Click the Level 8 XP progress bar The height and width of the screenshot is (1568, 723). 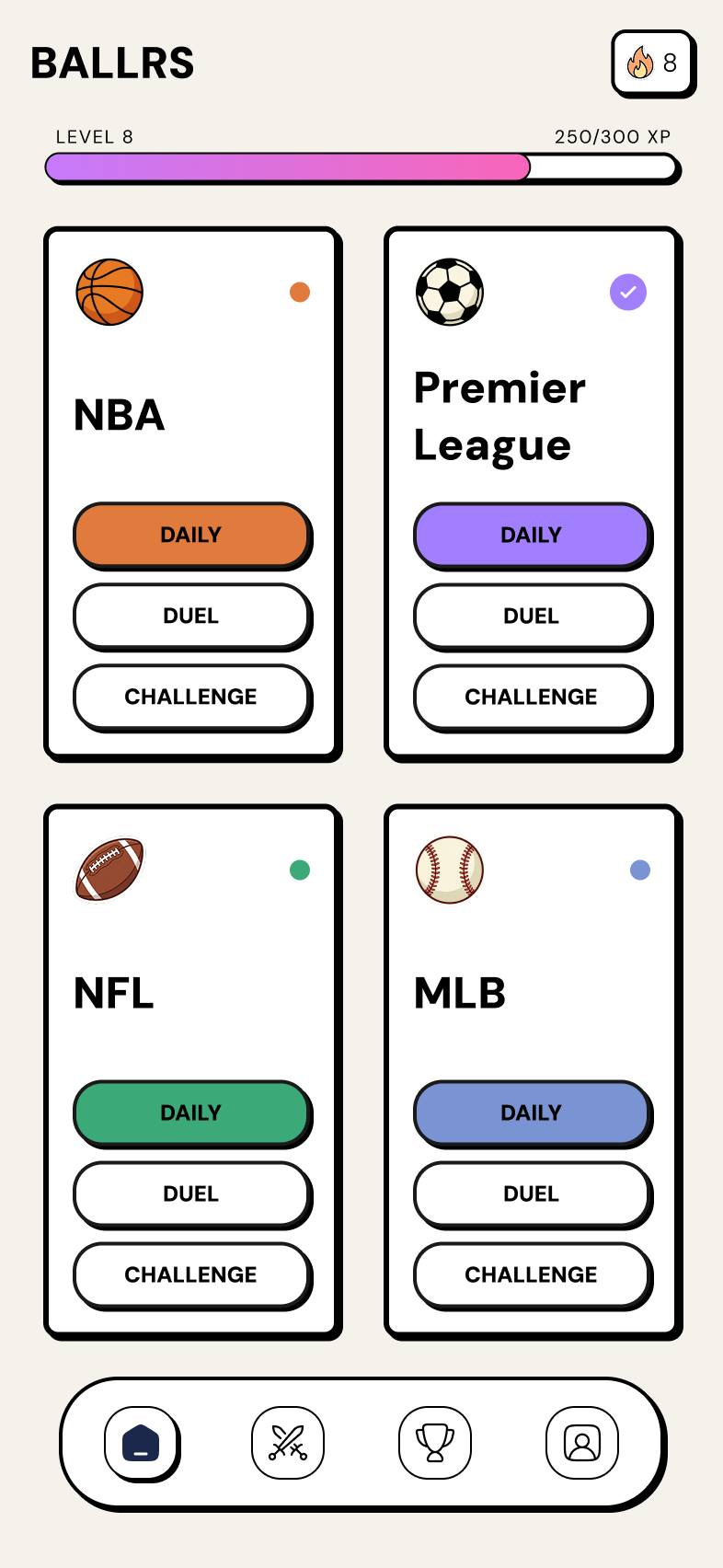click(361, 167)
